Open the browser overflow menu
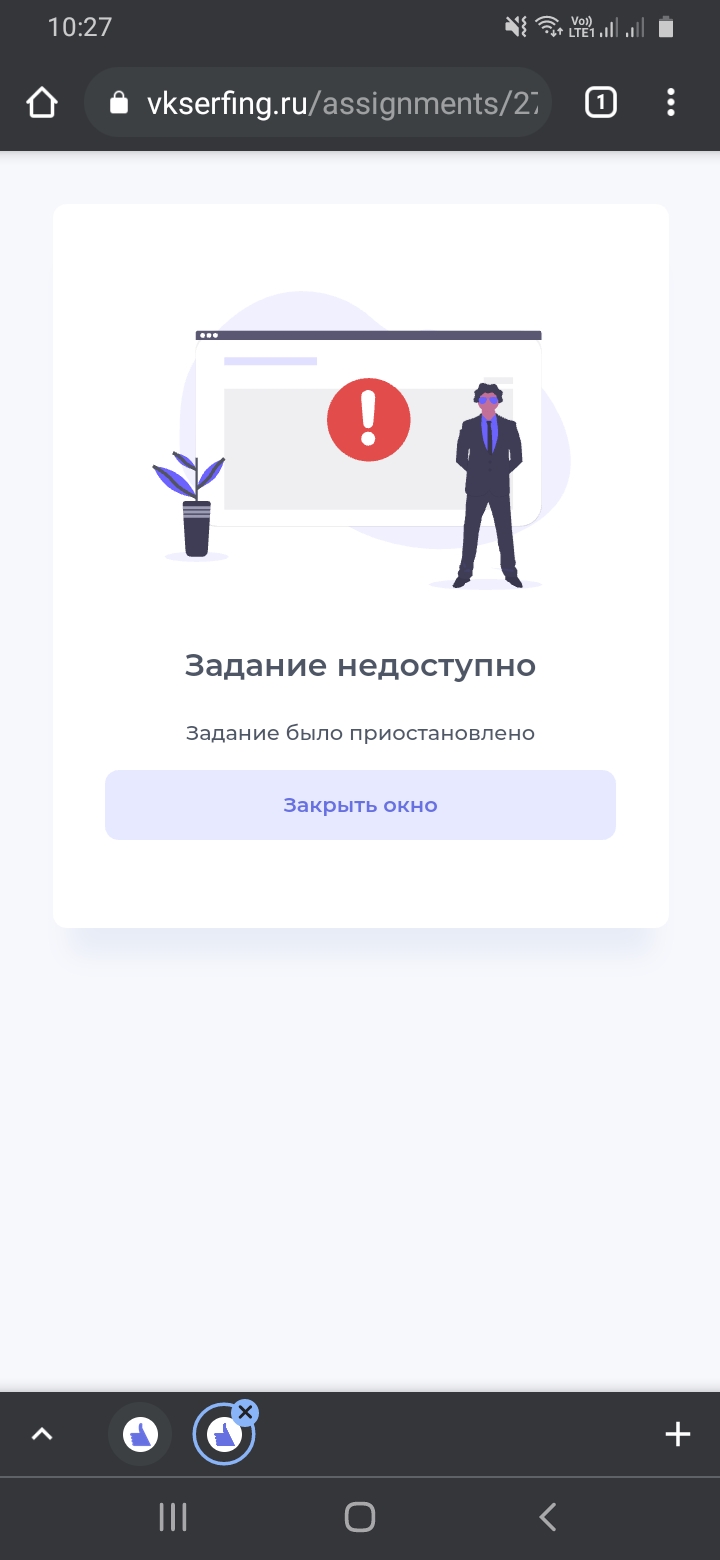The width and height of the screenshot is (720, 1560). 671,102
